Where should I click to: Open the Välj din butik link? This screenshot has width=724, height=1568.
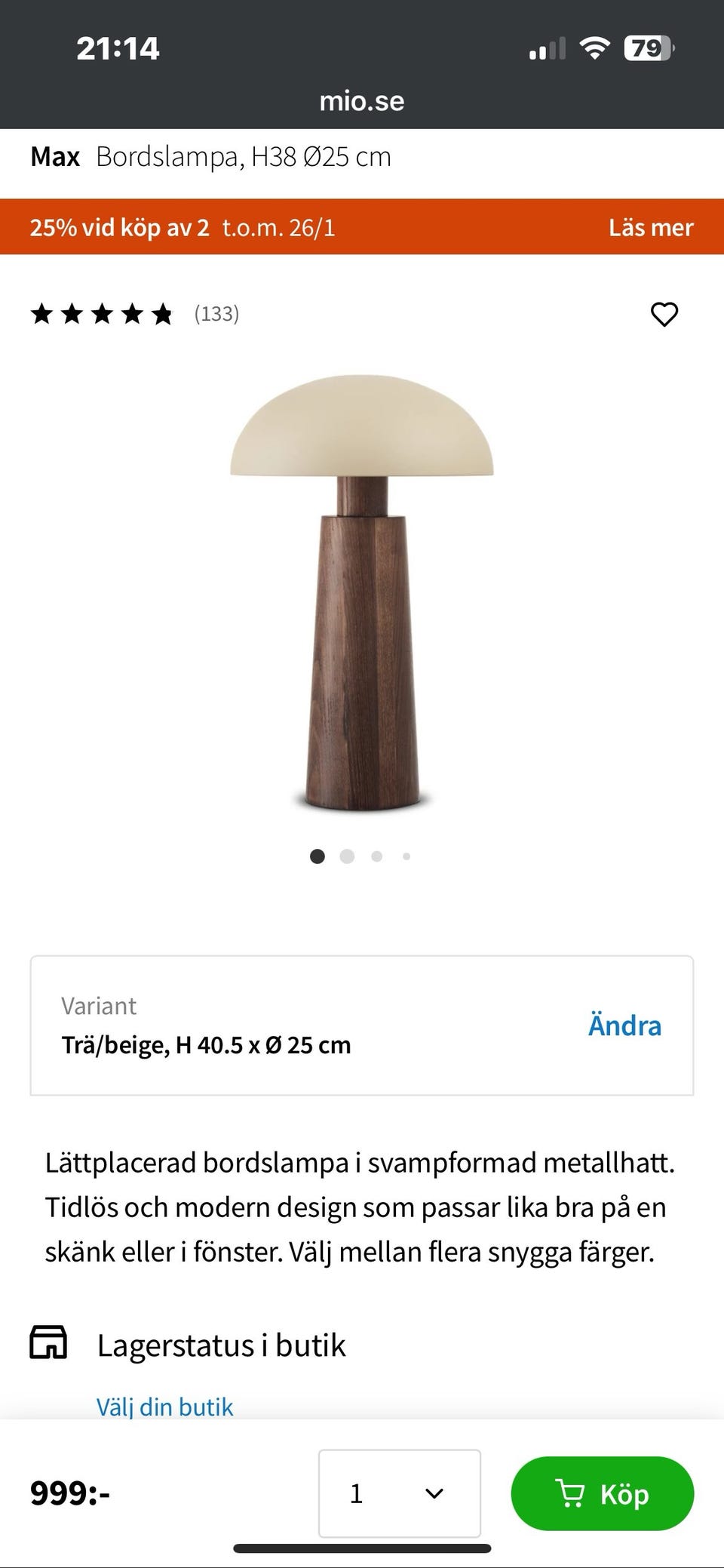(x=164, y=1405)
